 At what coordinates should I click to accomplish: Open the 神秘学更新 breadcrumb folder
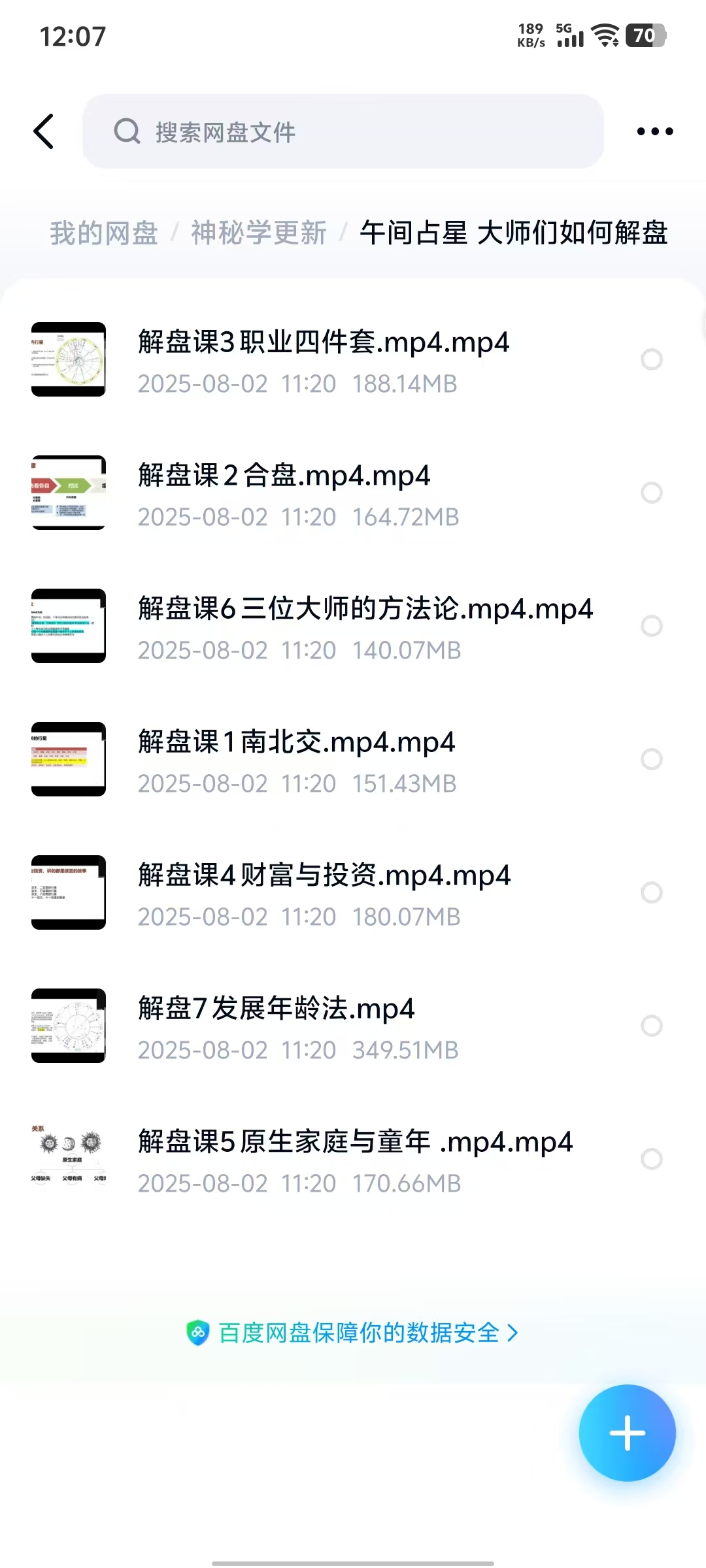click(x=258, y=233)
